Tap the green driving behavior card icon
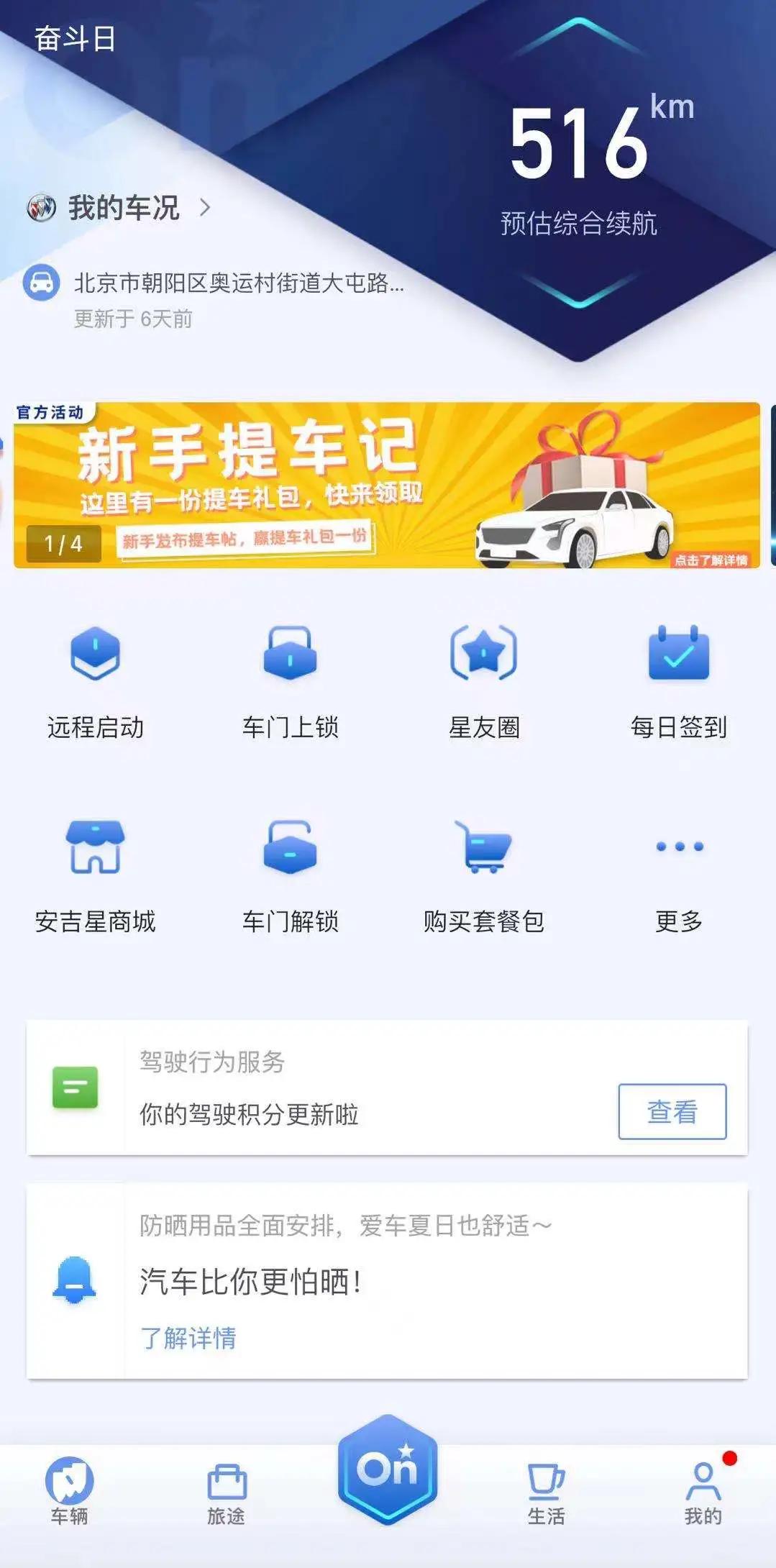Viewport: 776px width, 1568px height. click(x=74, y=1088)
